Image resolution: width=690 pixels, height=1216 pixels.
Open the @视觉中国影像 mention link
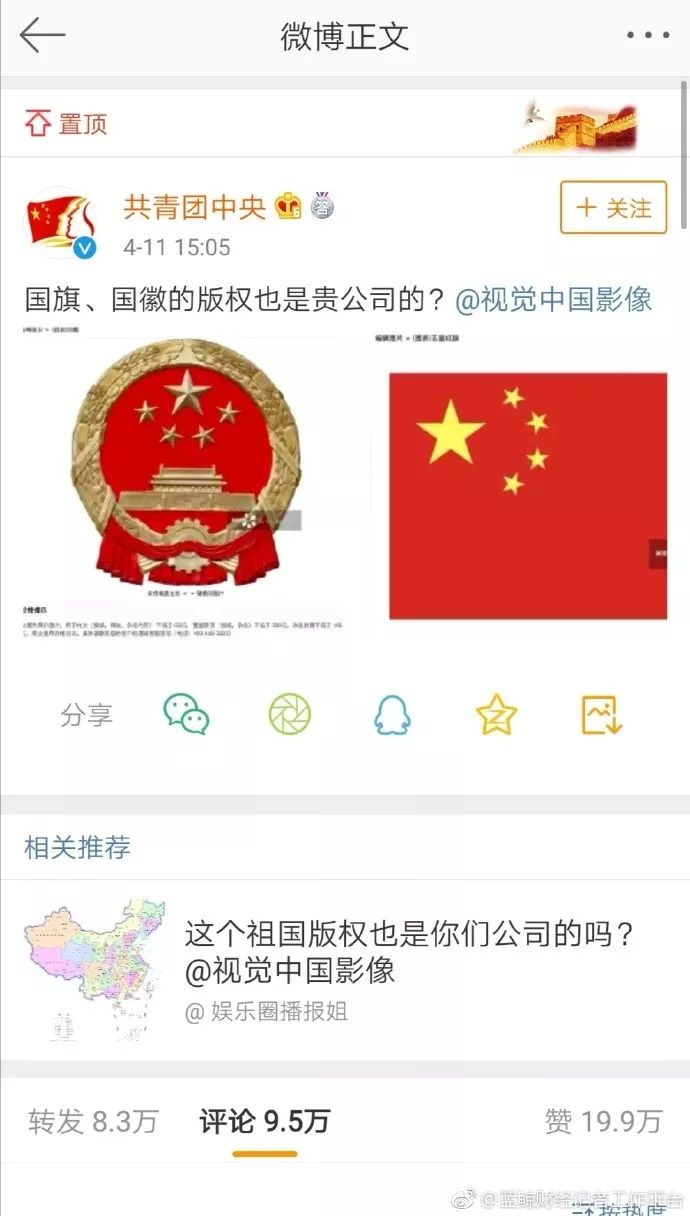[x=554, y=298]
